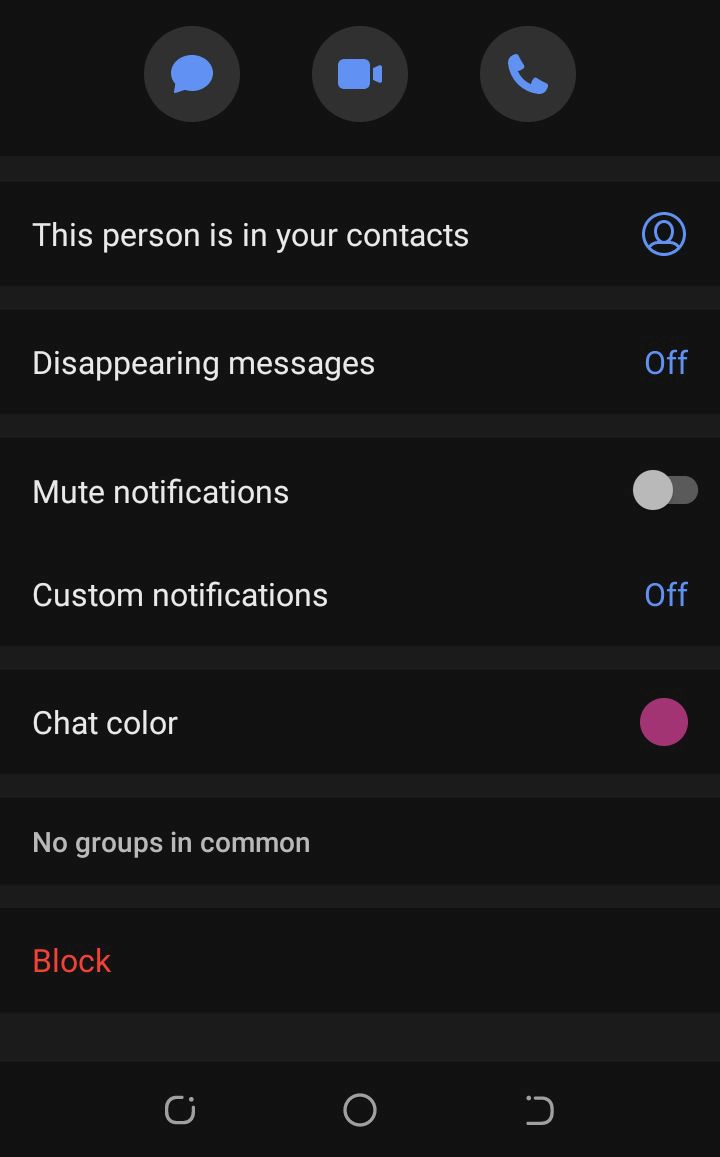Block this contact

coord(72,961)
